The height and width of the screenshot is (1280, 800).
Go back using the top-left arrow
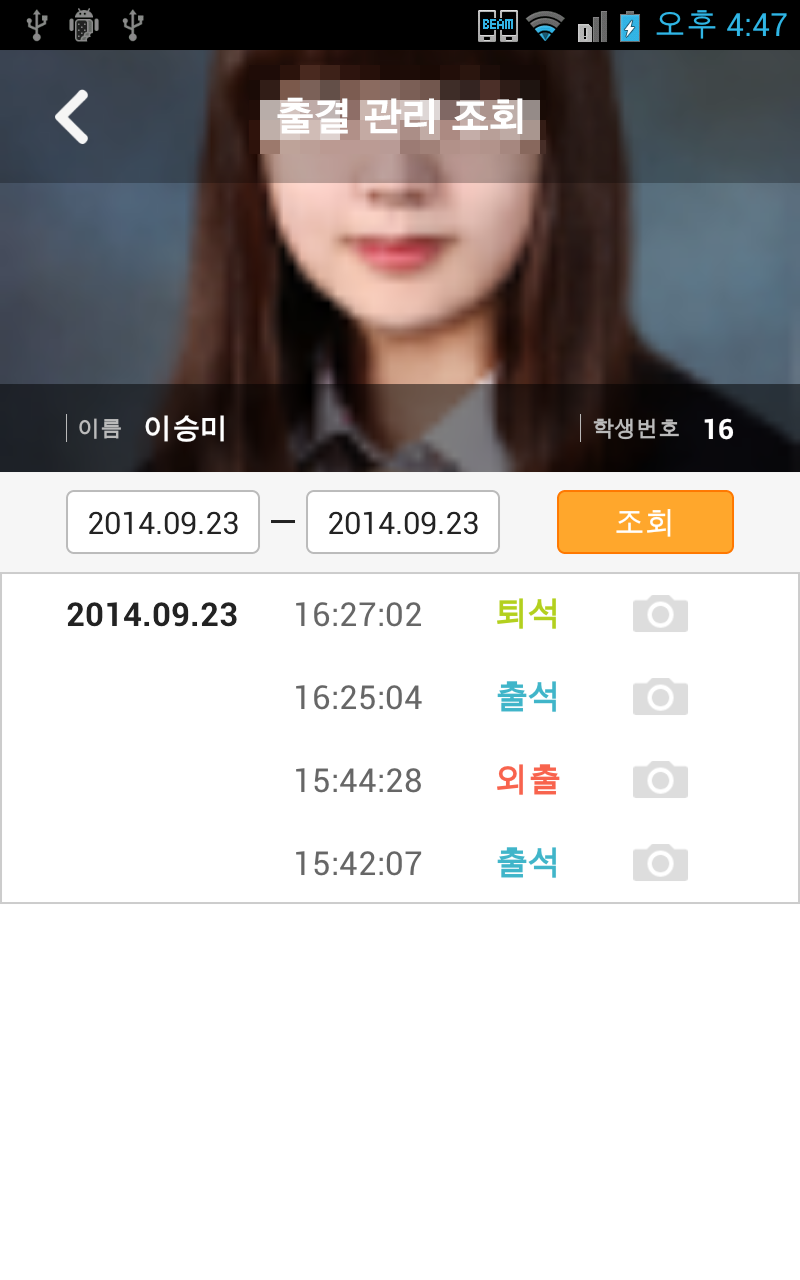coord(72,117)
